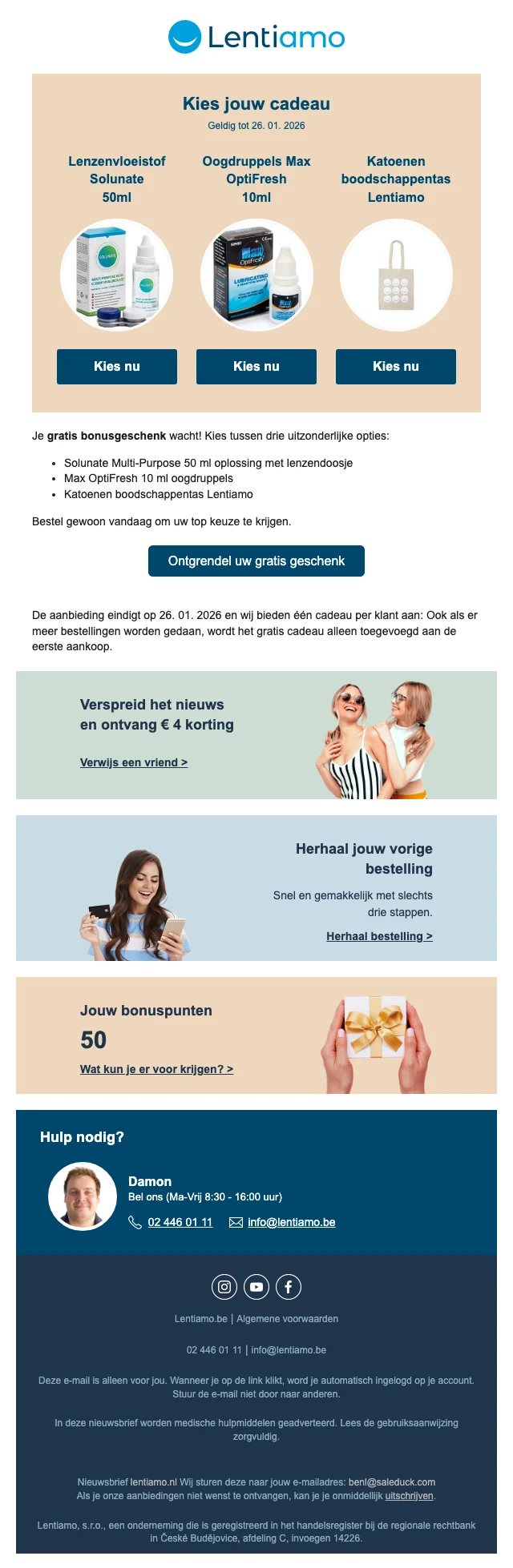Viewport: 513px width, 1568px height.
Task: Open Verwijs een vriend link
Action: pyautogui.click(x=133, y=762)
